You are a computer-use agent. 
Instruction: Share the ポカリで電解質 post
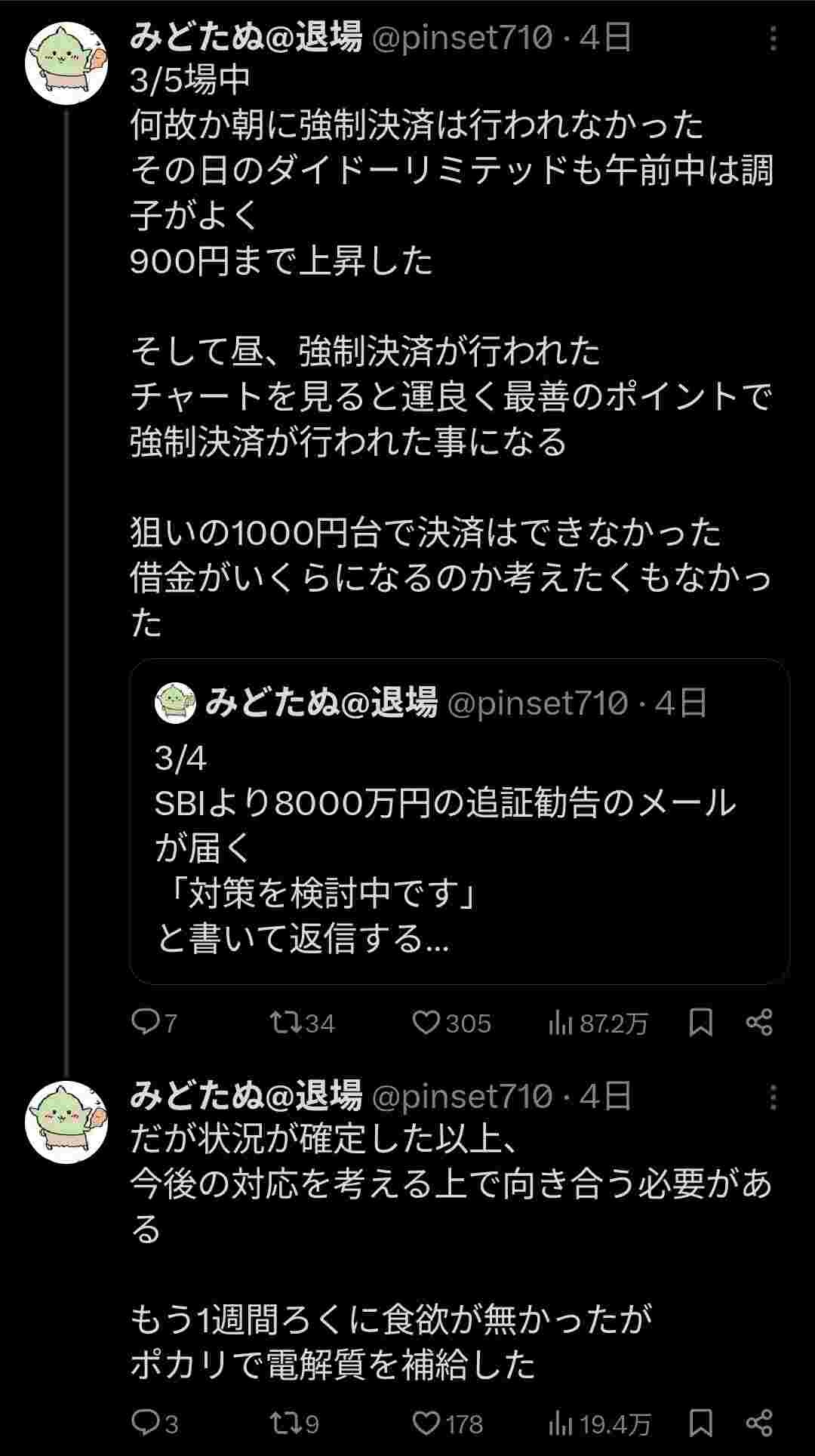tap(759, 1424)
